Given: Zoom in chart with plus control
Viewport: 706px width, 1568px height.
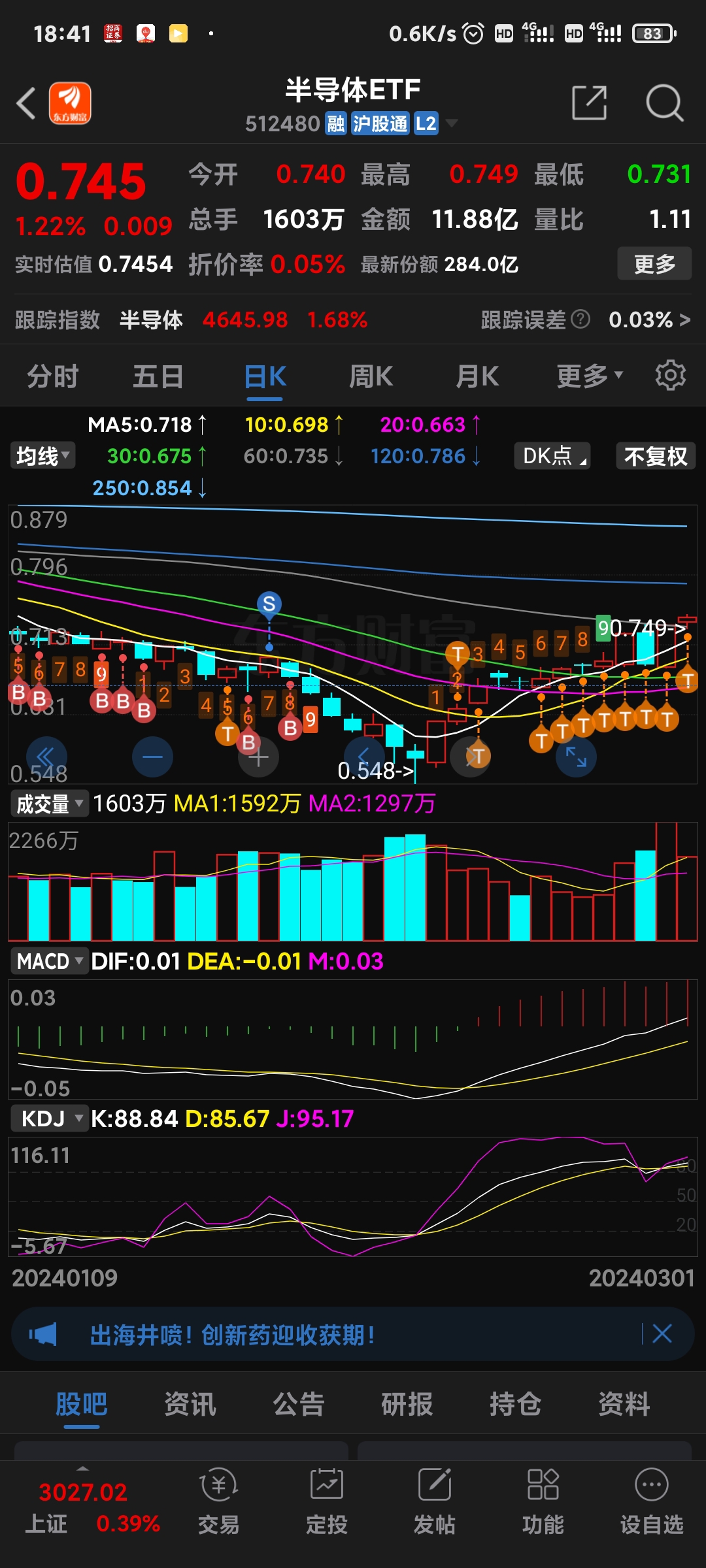Looking at the screenshot, I should pos(258,756).
